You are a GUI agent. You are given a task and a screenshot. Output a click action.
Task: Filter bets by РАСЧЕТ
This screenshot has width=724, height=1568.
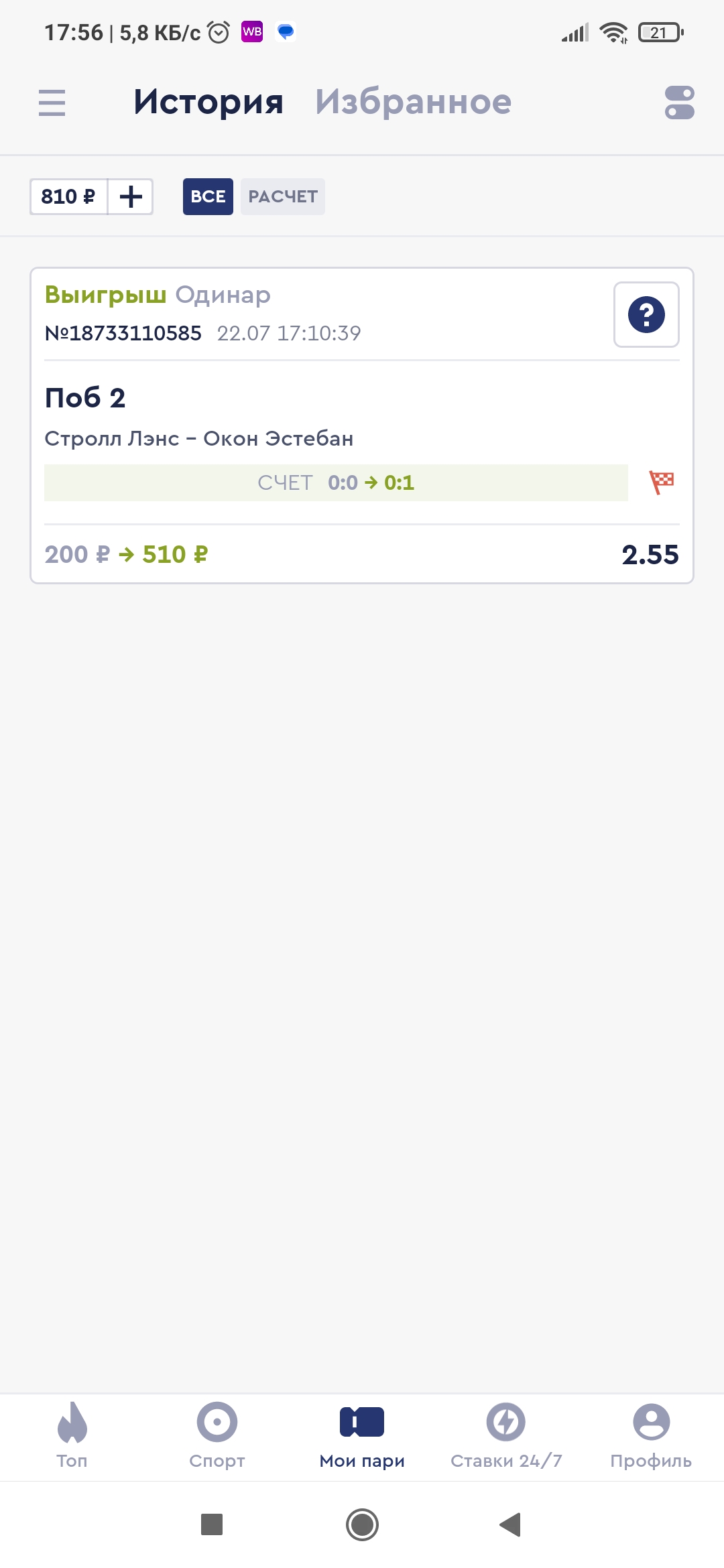pyautogui.click(x=283, y=196)
